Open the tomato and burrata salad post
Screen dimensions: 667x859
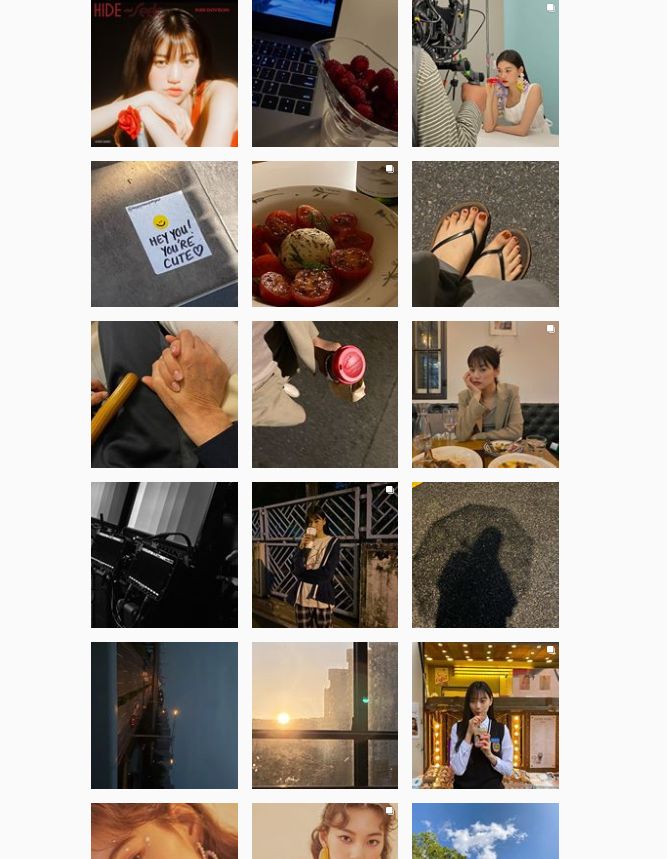tap(324, 234)
